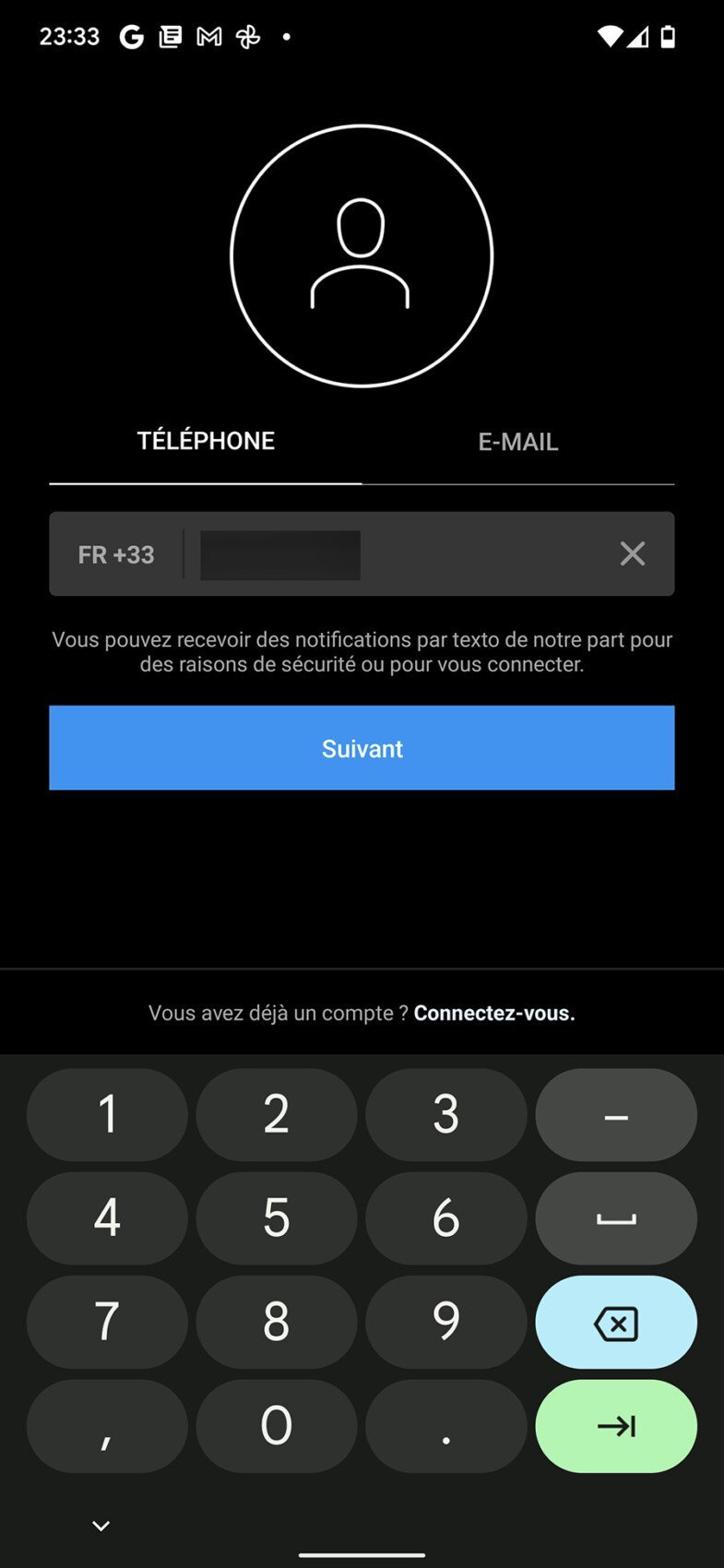This screenshot has height=1568, width=724.
Task: Clear the phone number field
Action: (x=632, y=553)
